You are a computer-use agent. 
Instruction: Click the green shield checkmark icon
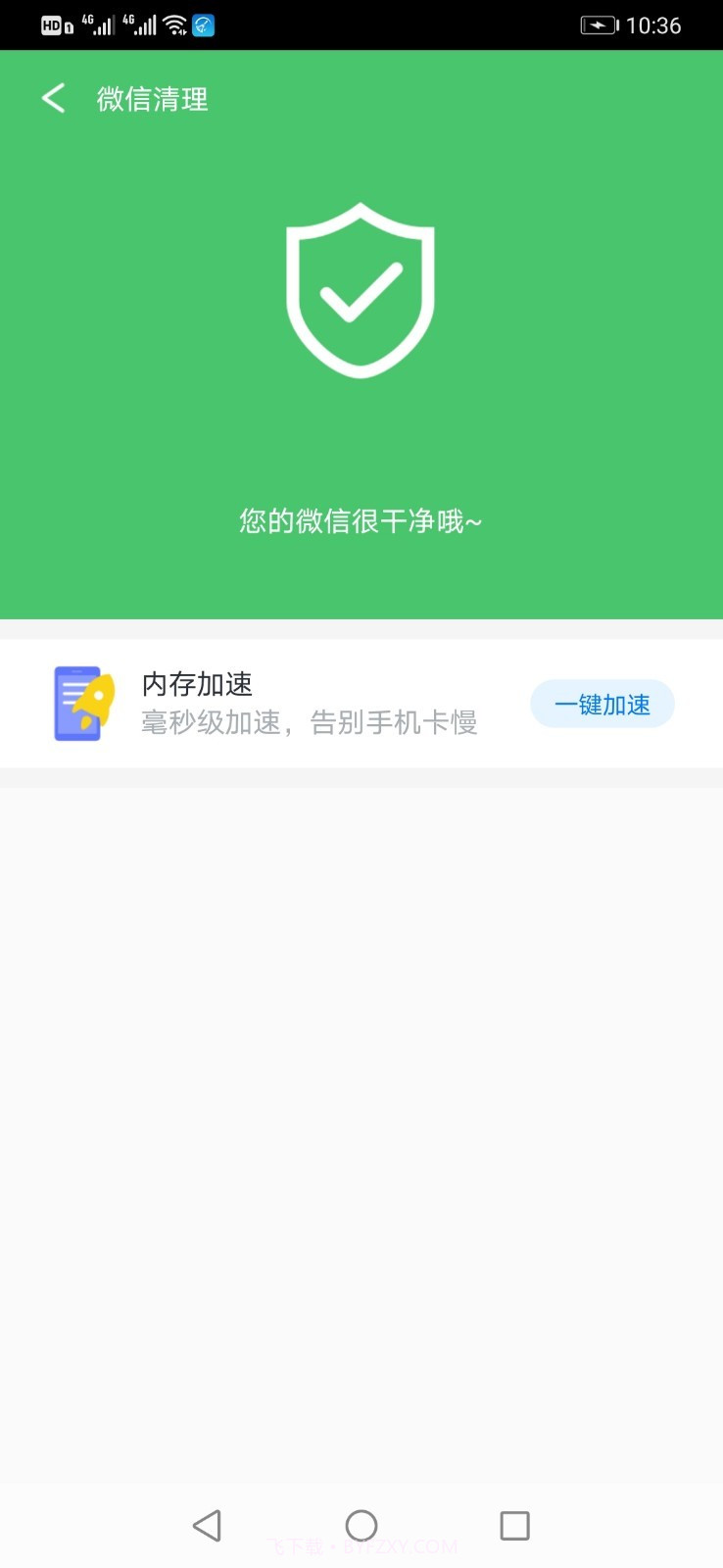point(361,291)
